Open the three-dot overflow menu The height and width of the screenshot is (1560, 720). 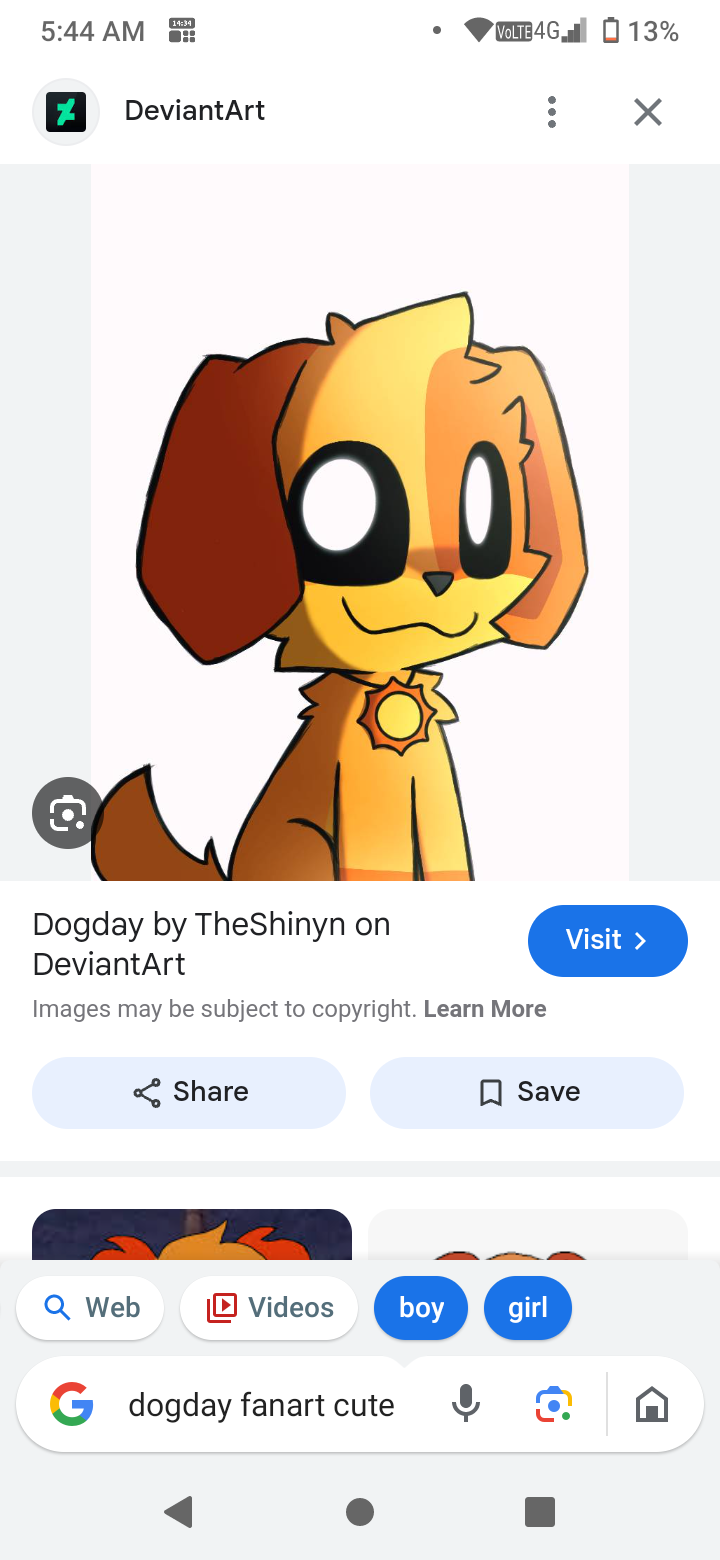[551, 112]
